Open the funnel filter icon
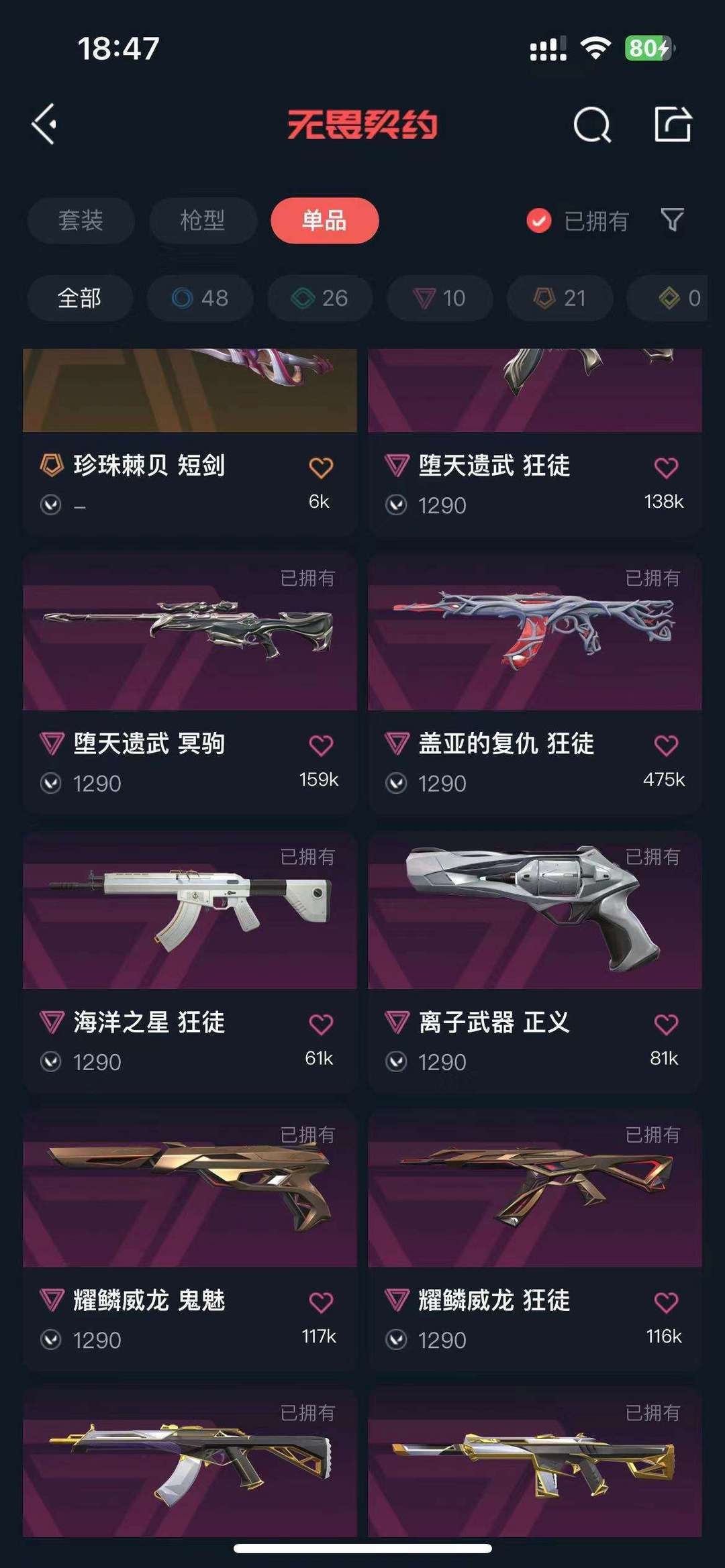This screenshot has height=1568, width=725. tap(672, 220)
